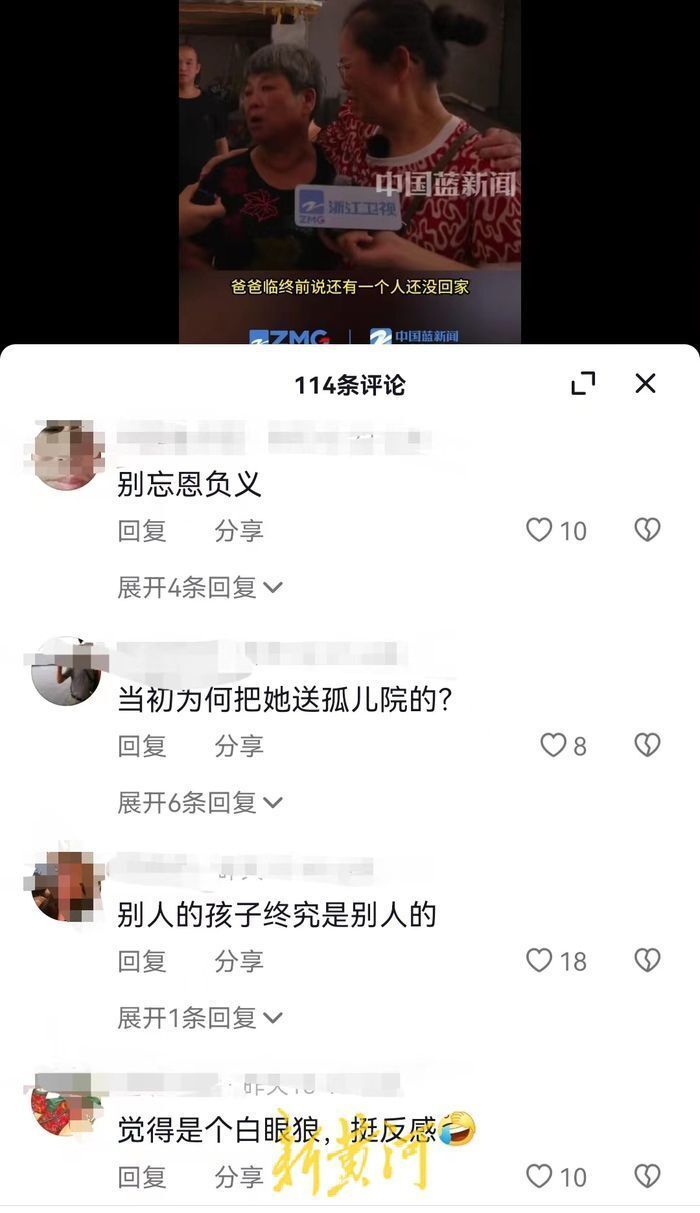Reply to "当初为何把她送孤儿院的?" comment
The height and width of the screenshot is (1213, 700).
(142, 746)
